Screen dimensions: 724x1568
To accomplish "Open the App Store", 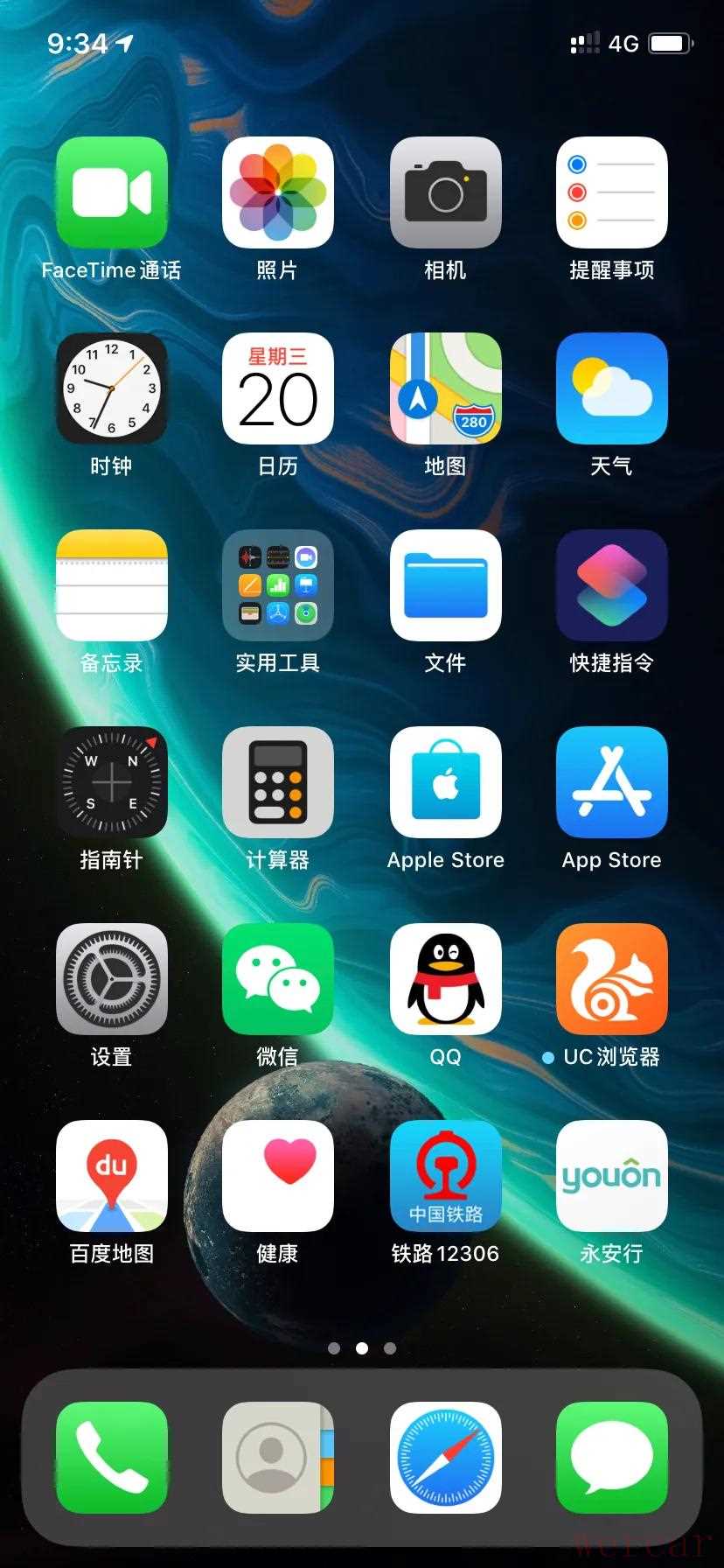I will tap(612, 782).
